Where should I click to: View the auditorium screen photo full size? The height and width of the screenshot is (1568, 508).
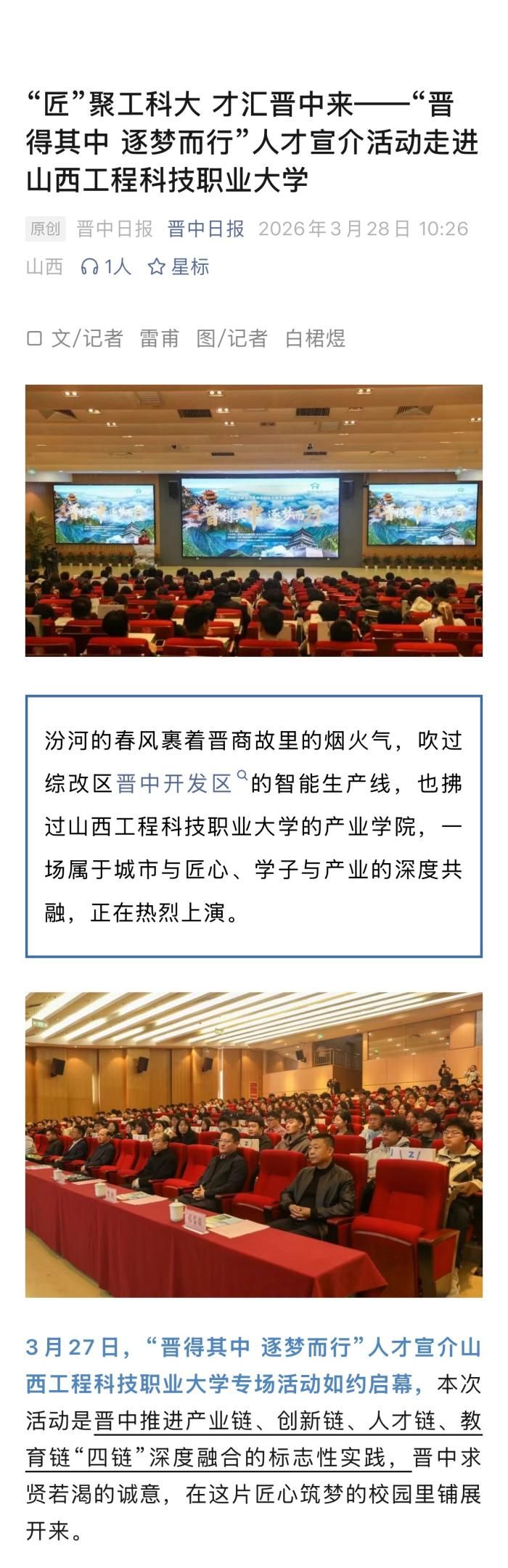click(x=254, y=520)
